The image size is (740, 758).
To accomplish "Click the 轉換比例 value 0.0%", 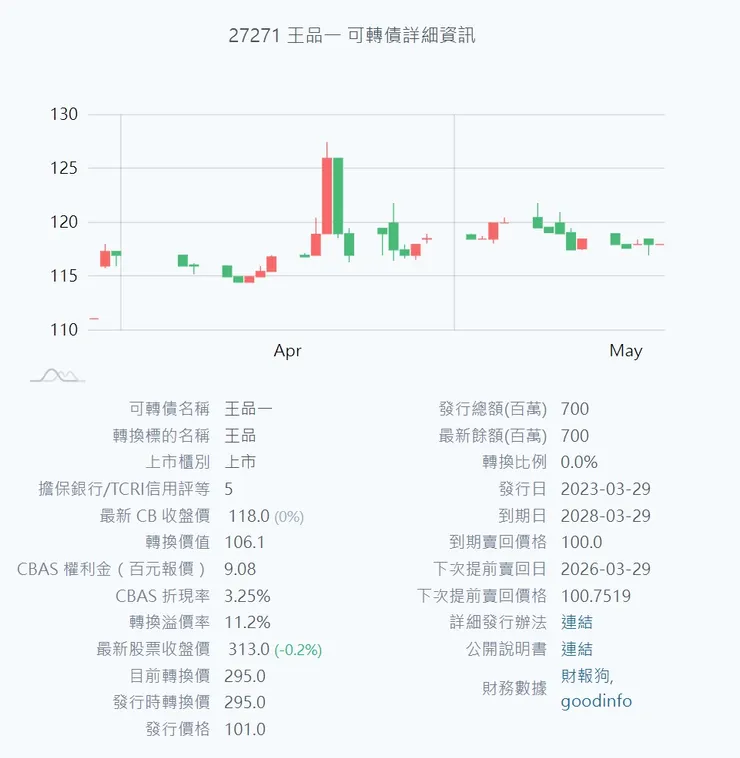I will tap(579, 462).
